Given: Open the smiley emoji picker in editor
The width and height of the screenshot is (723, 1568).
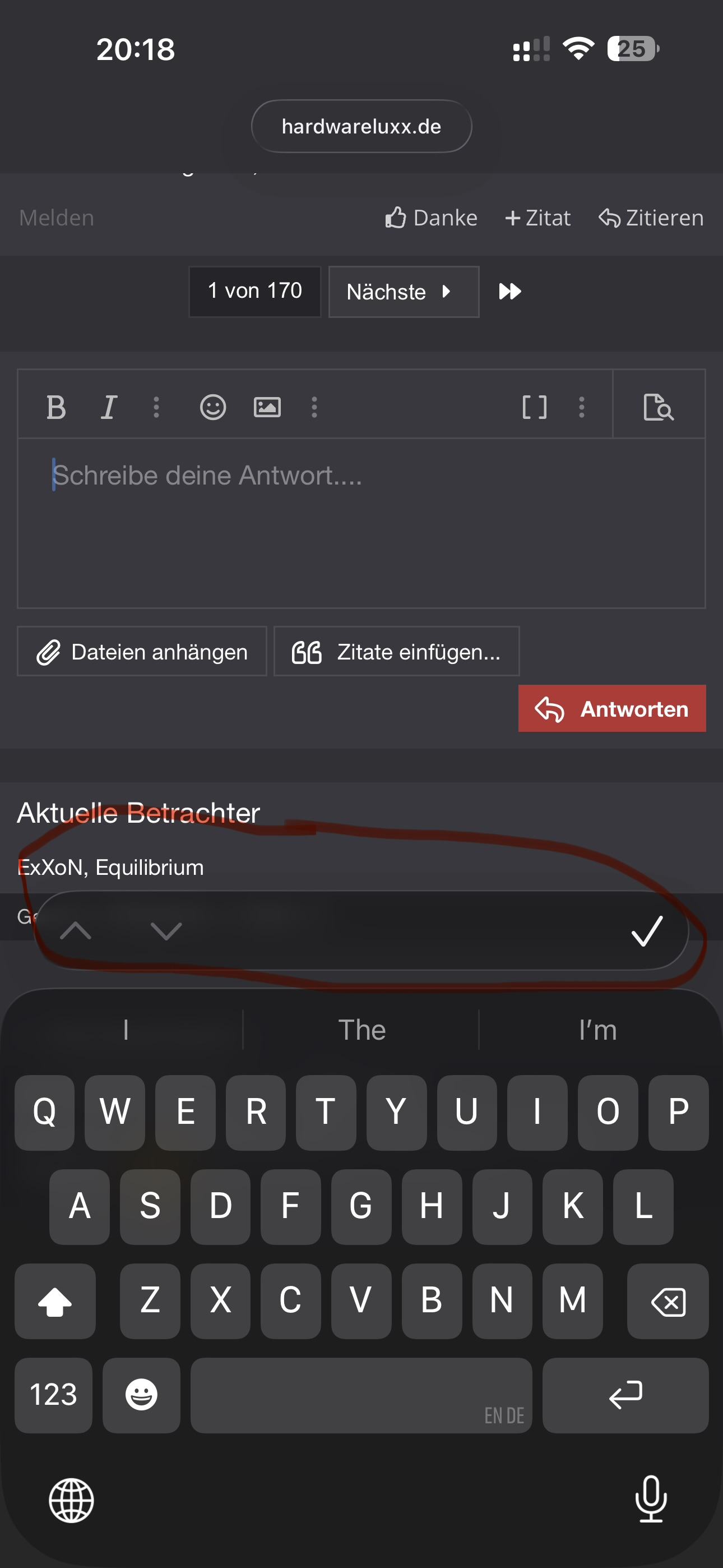Looking at the screenshot, I should 213,407.
